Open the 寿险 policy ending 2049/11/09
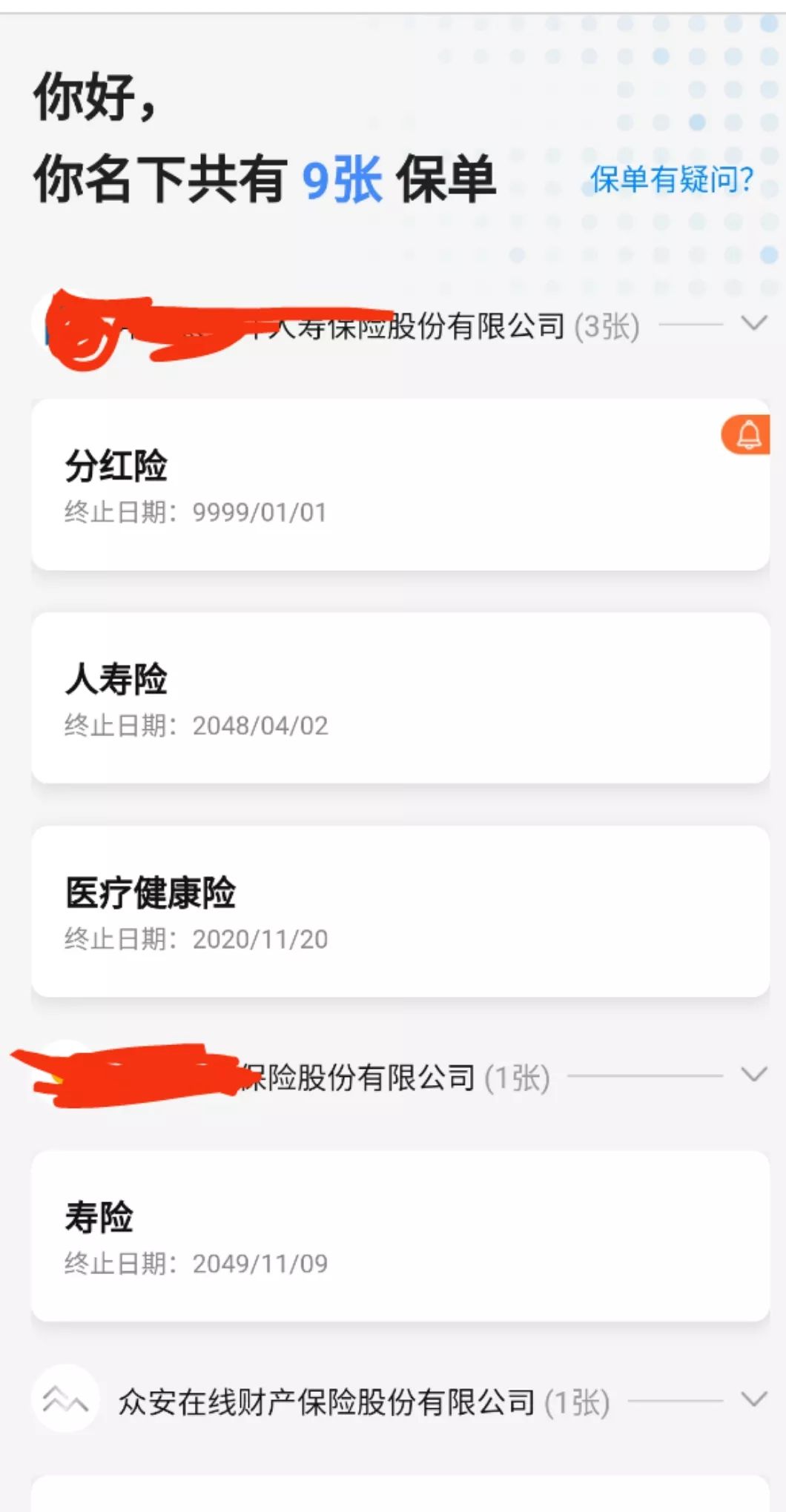The width and height of the screenshot is (786, 1512). point(400,1236)
